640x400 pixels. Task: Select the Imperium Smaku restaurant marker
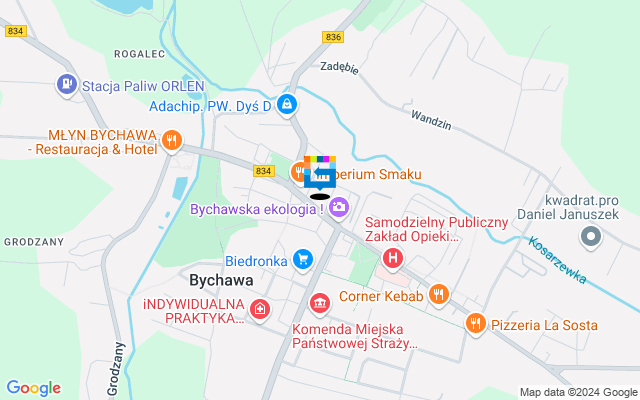(x=299, y=172)
